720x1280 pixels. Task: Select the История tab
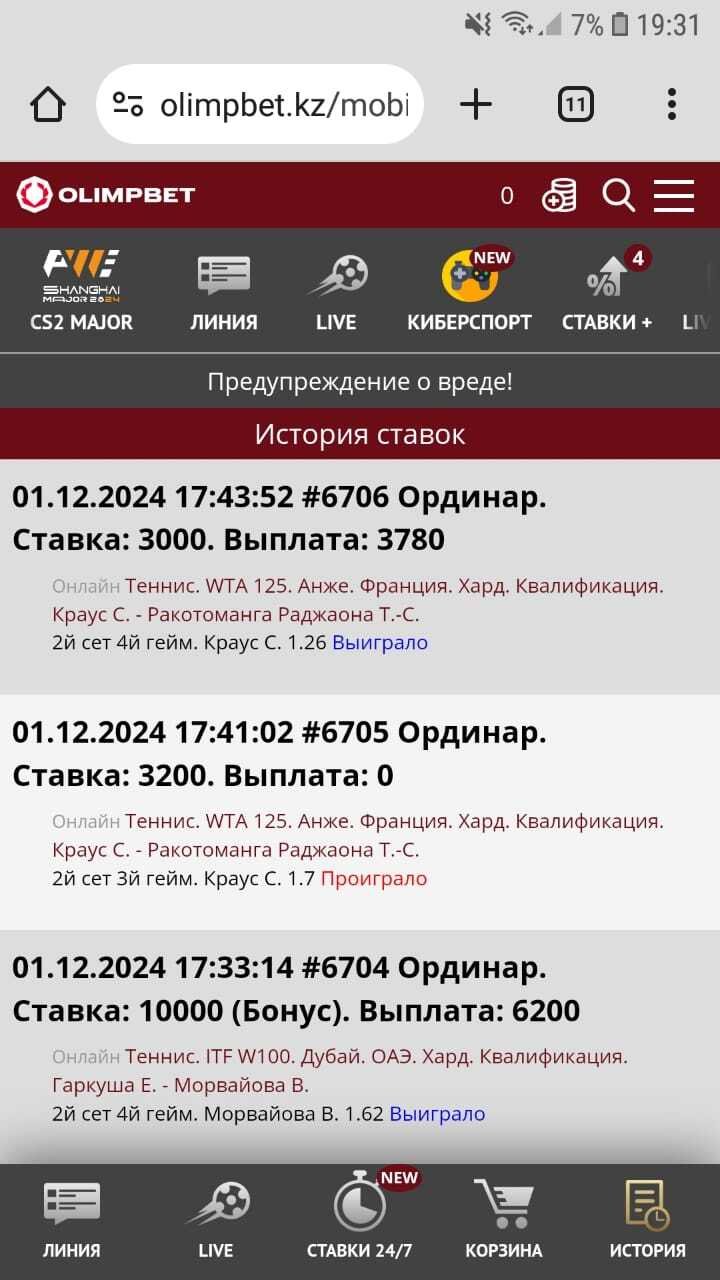click(x=647, y=1219)
